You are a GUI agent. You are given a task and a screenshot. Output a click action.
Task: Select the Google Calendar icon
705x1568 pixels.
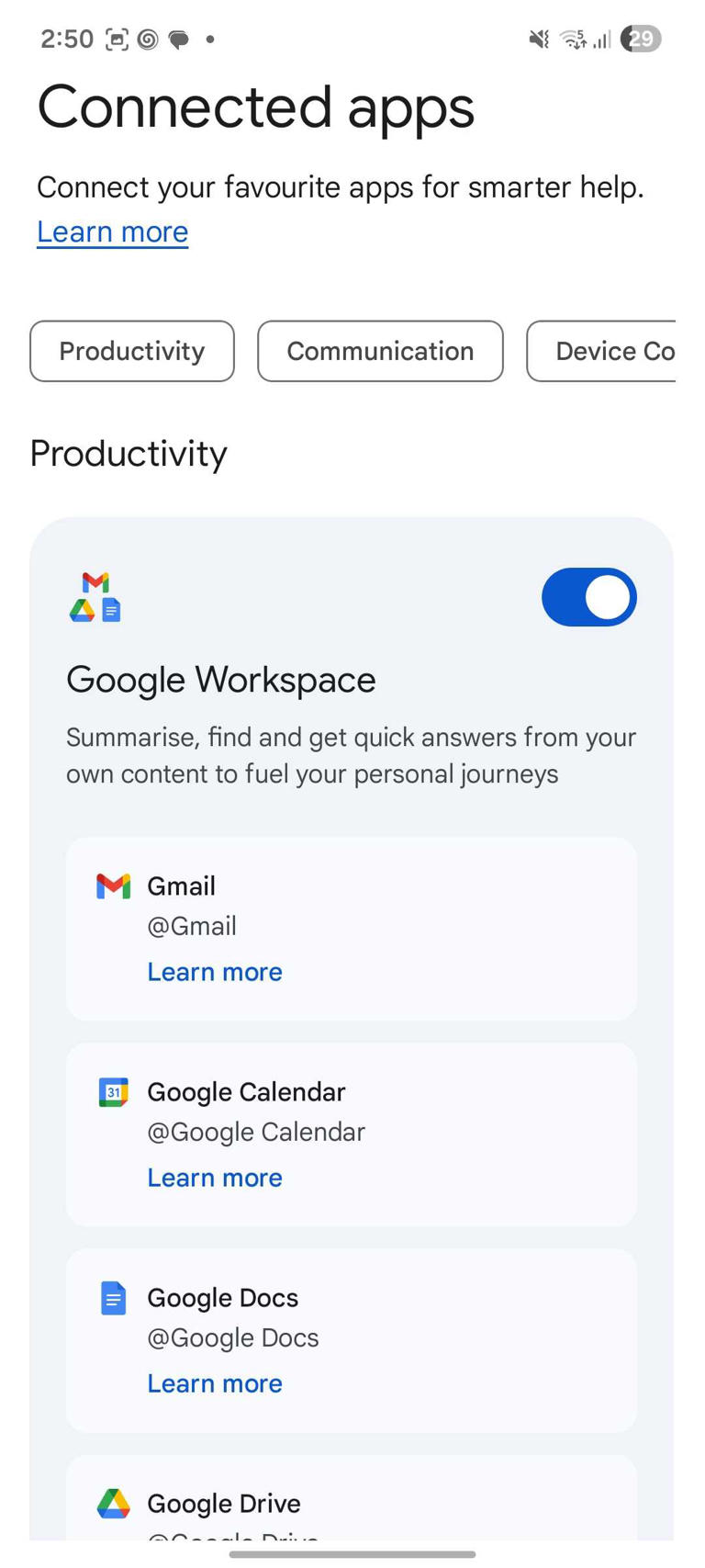tap(113, 1091)
